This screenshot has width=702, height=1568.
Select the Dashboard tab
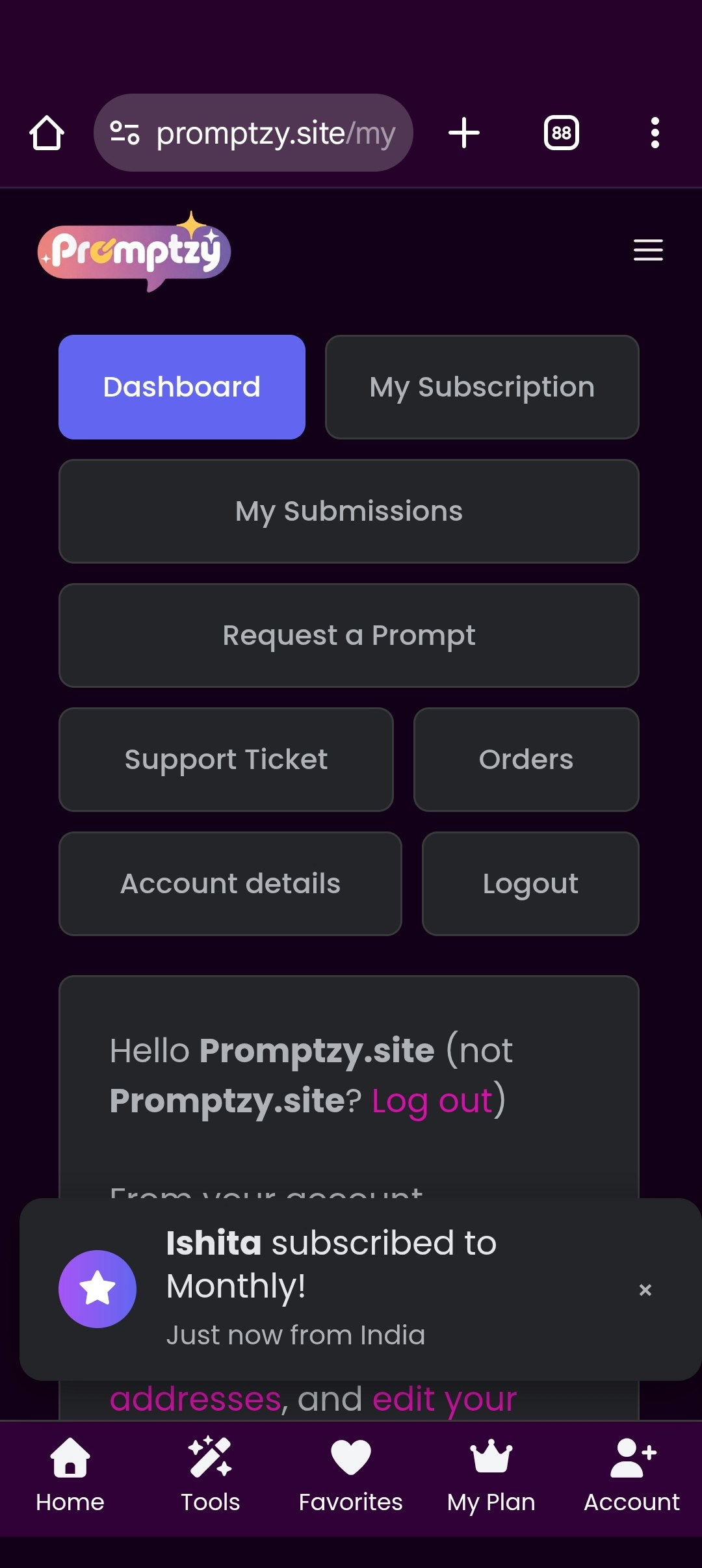181,387
